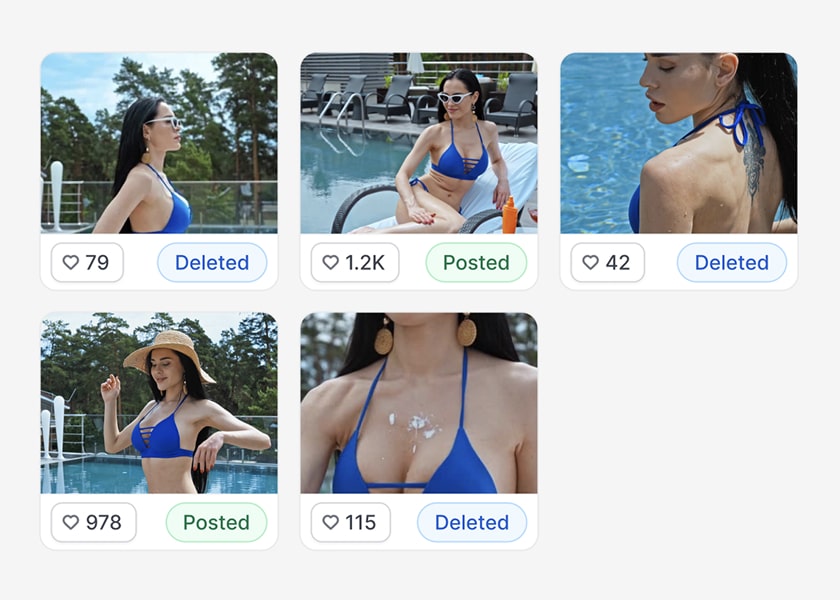Open the photo card with 42 likes
The width and height of the screenshot is (840, 600).
[679, 143]
